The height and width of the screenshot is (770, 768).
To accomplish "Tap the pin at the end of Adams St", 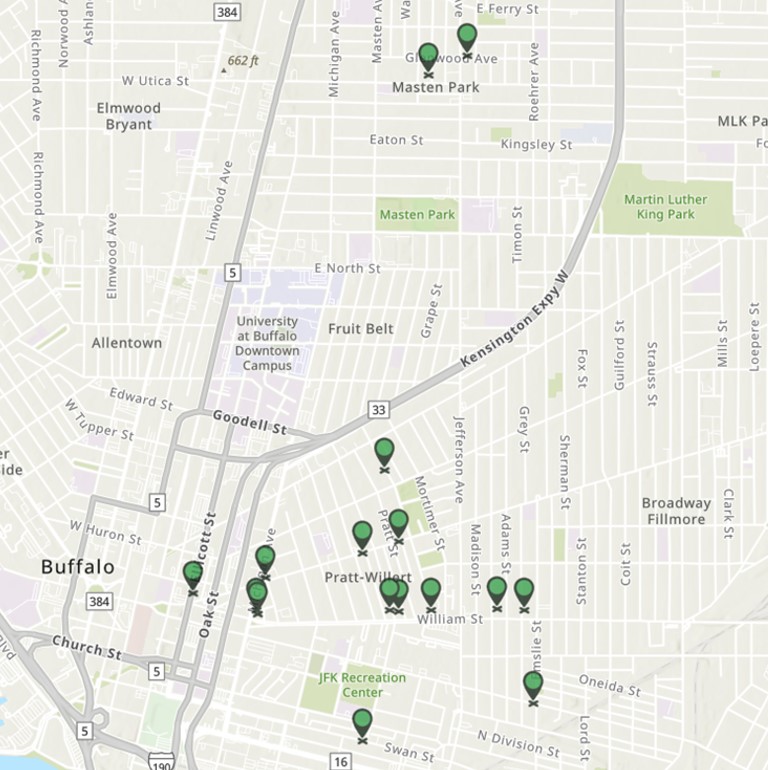I will [x=496, y=590].
